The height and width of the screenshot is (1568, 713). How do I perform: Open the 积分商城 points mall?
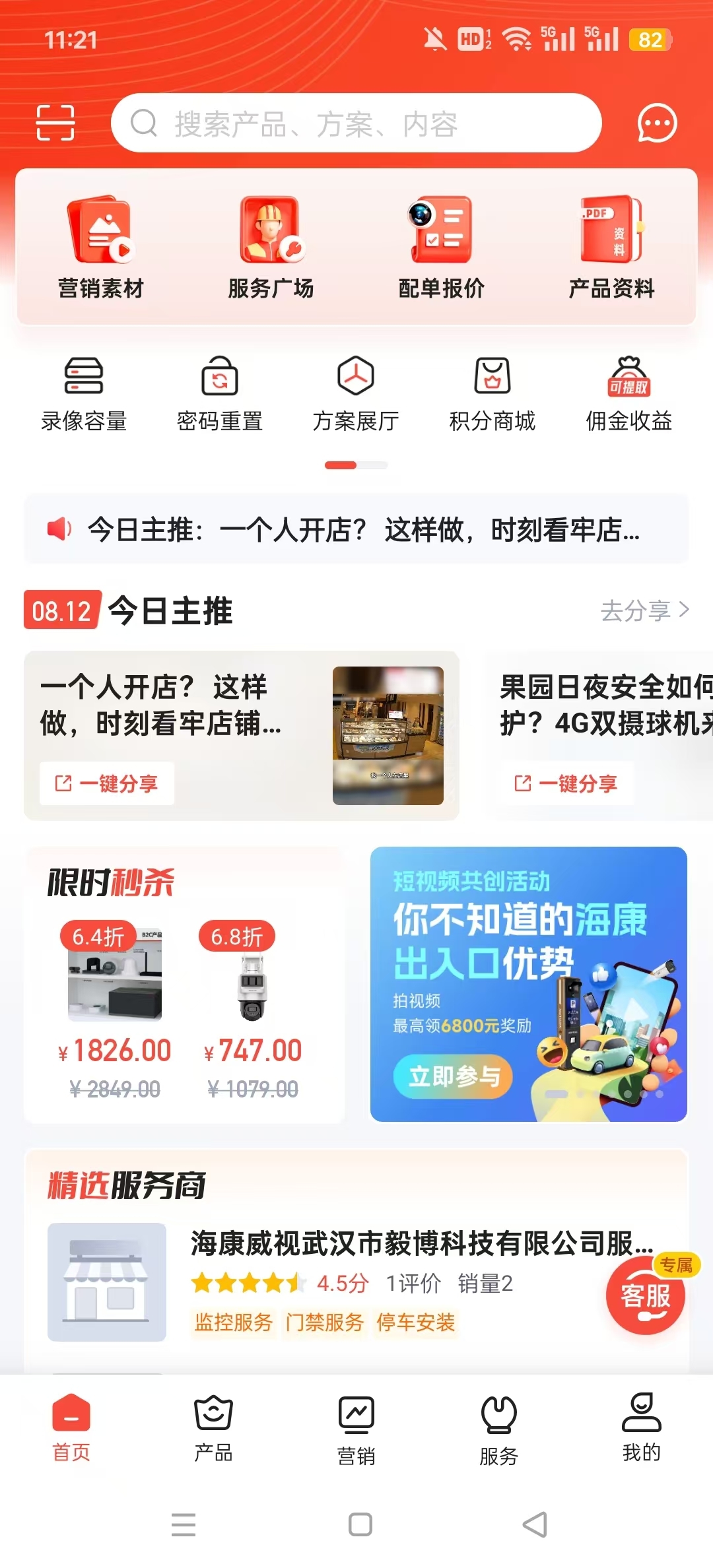[492, 394]
